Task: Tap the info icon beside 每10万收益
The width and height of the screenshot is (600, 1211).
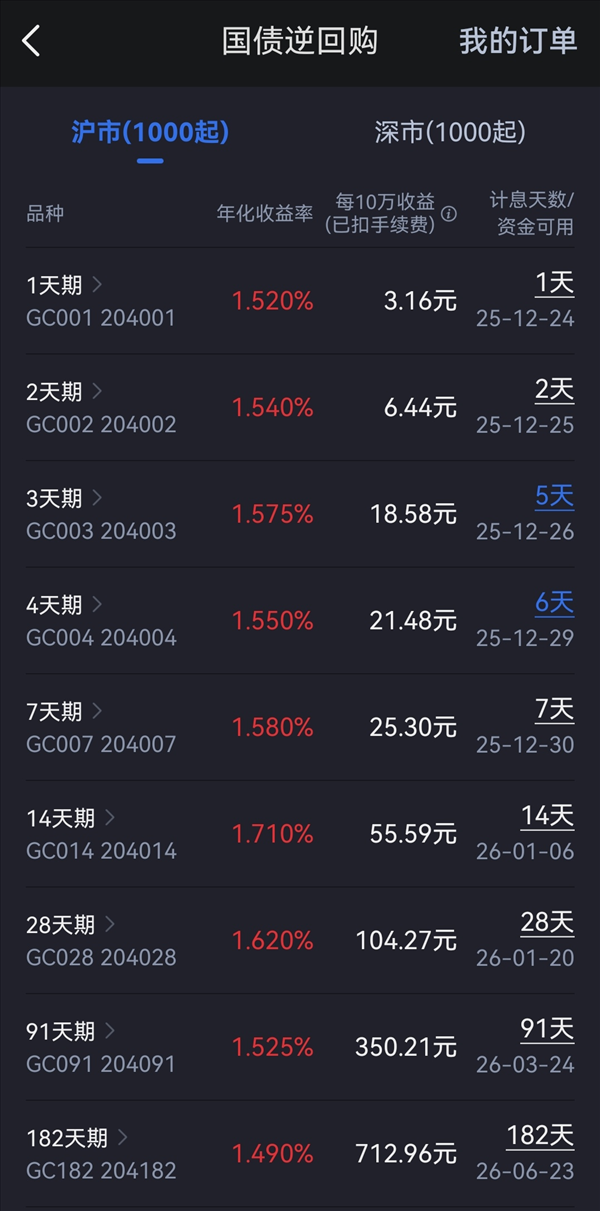Action: click(450, 214)
